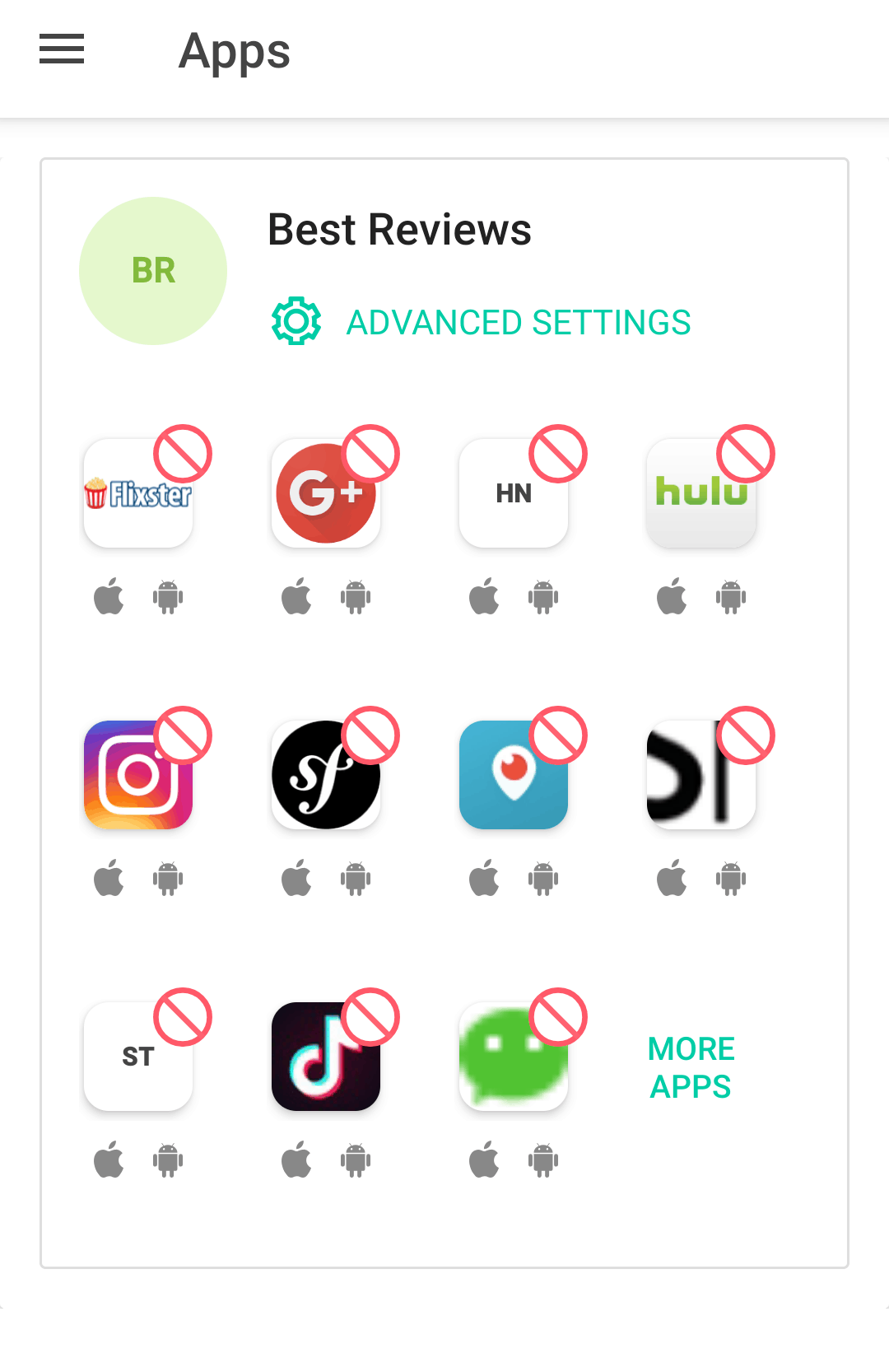Screen dimensions: 889x1372
Task: Open the Flixster app icon
Action: 137,492
